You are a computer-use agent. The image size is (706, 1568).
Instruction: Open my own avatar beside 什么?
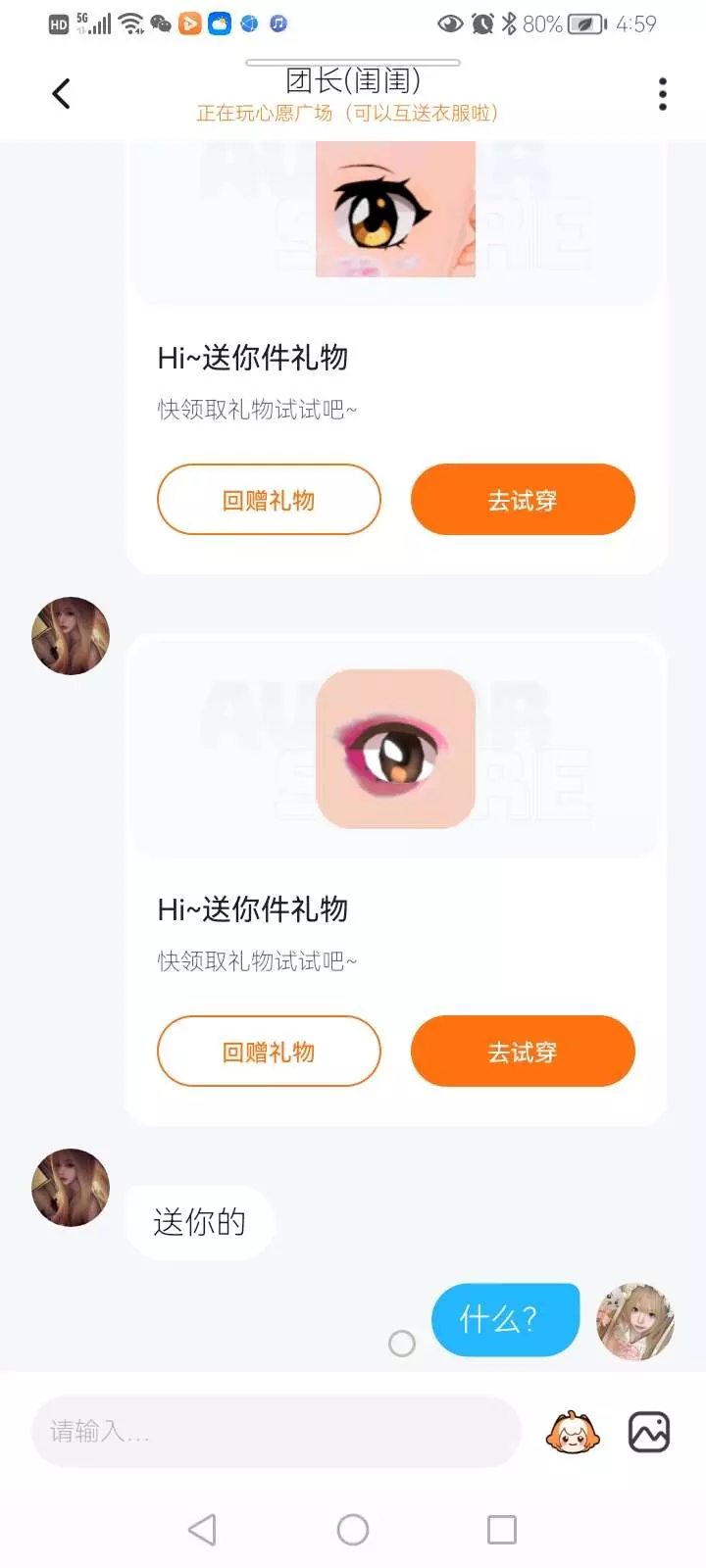pyautogui.click(x=635, y=1321)
